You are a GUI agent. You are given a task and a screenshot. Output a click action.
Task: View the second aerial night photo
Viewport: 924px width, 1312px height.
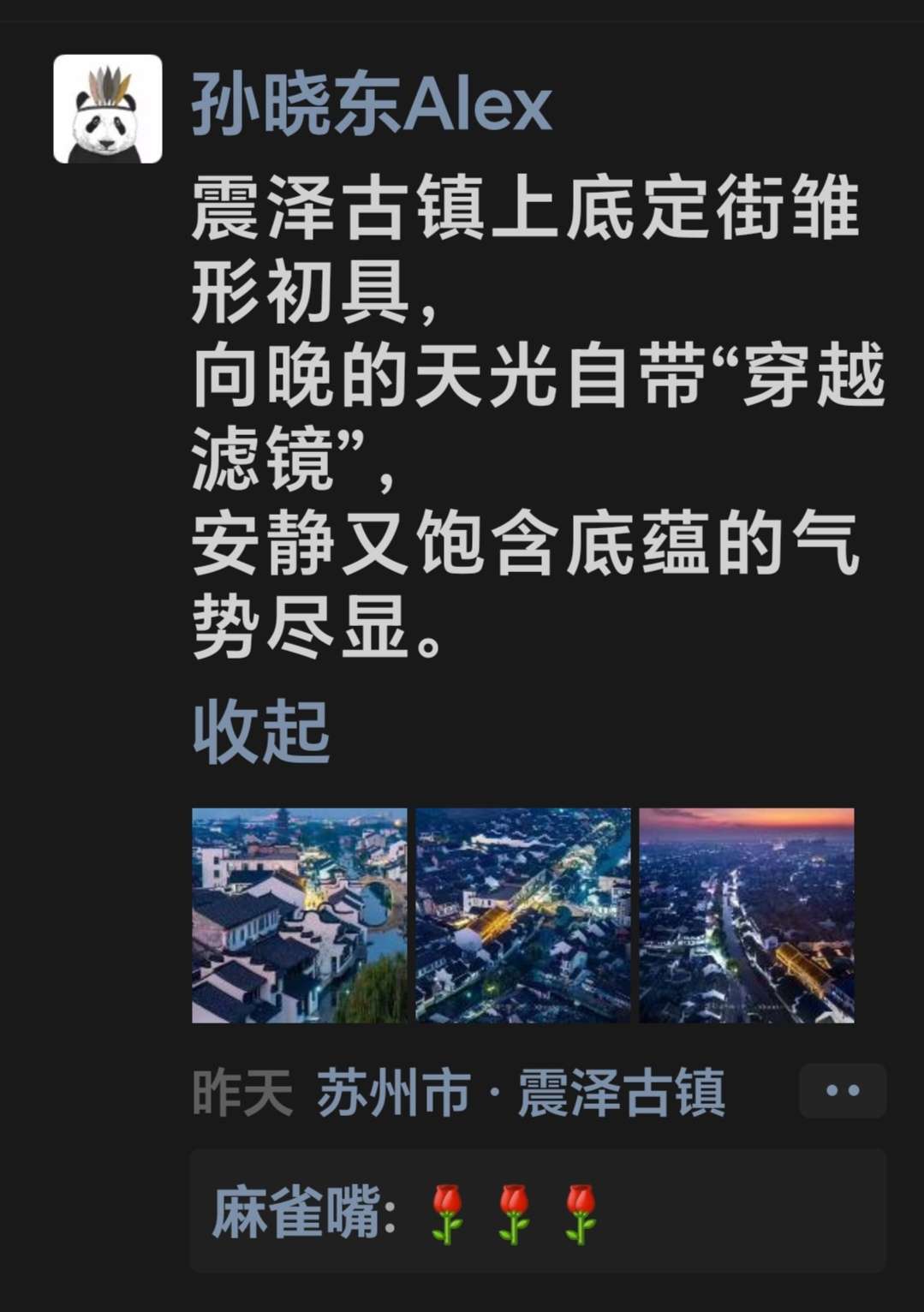(x=522, y=915)
